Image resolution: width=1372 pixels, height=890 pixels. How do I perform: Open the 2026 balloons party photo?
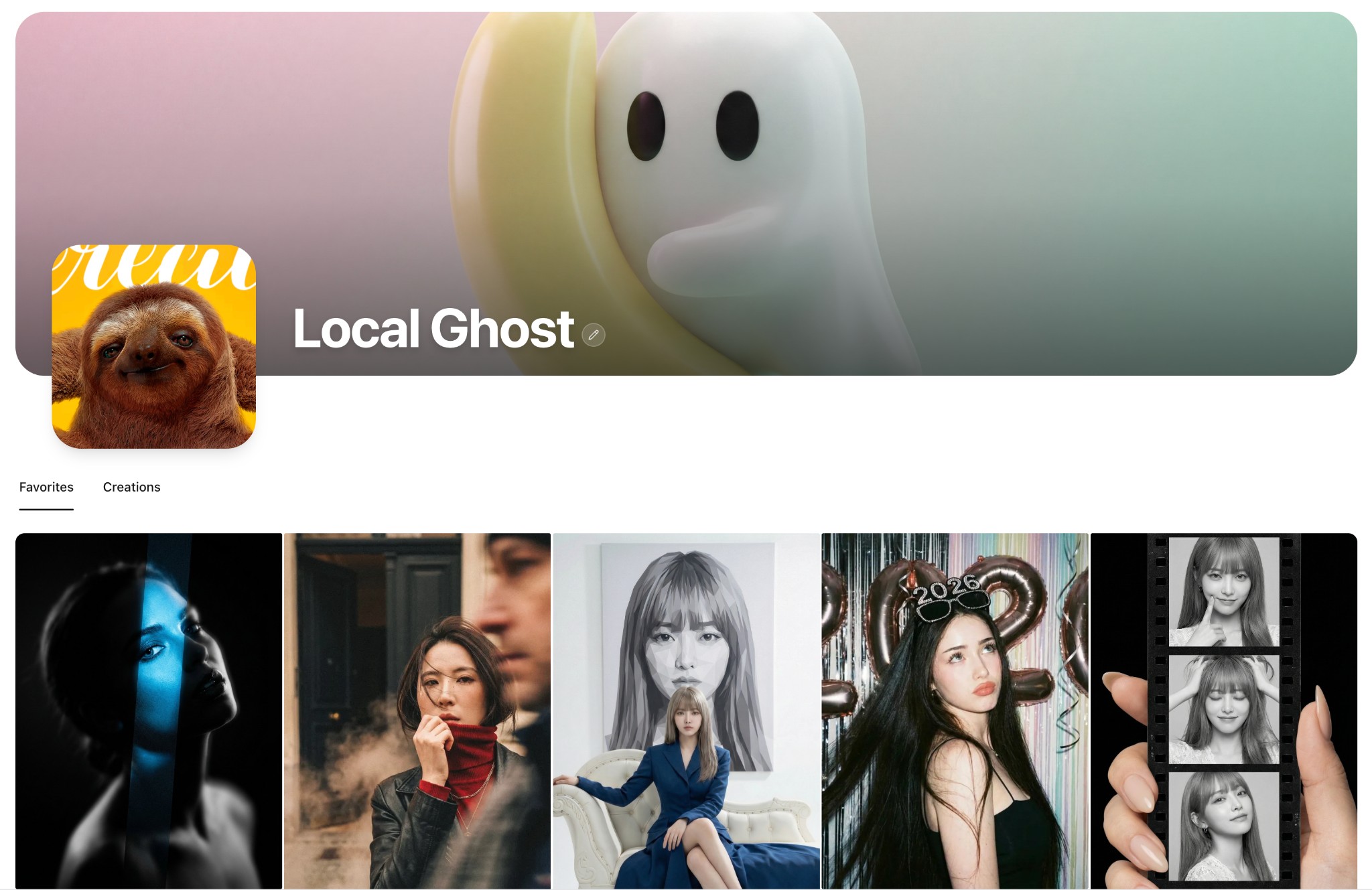[x=955, y=710]
